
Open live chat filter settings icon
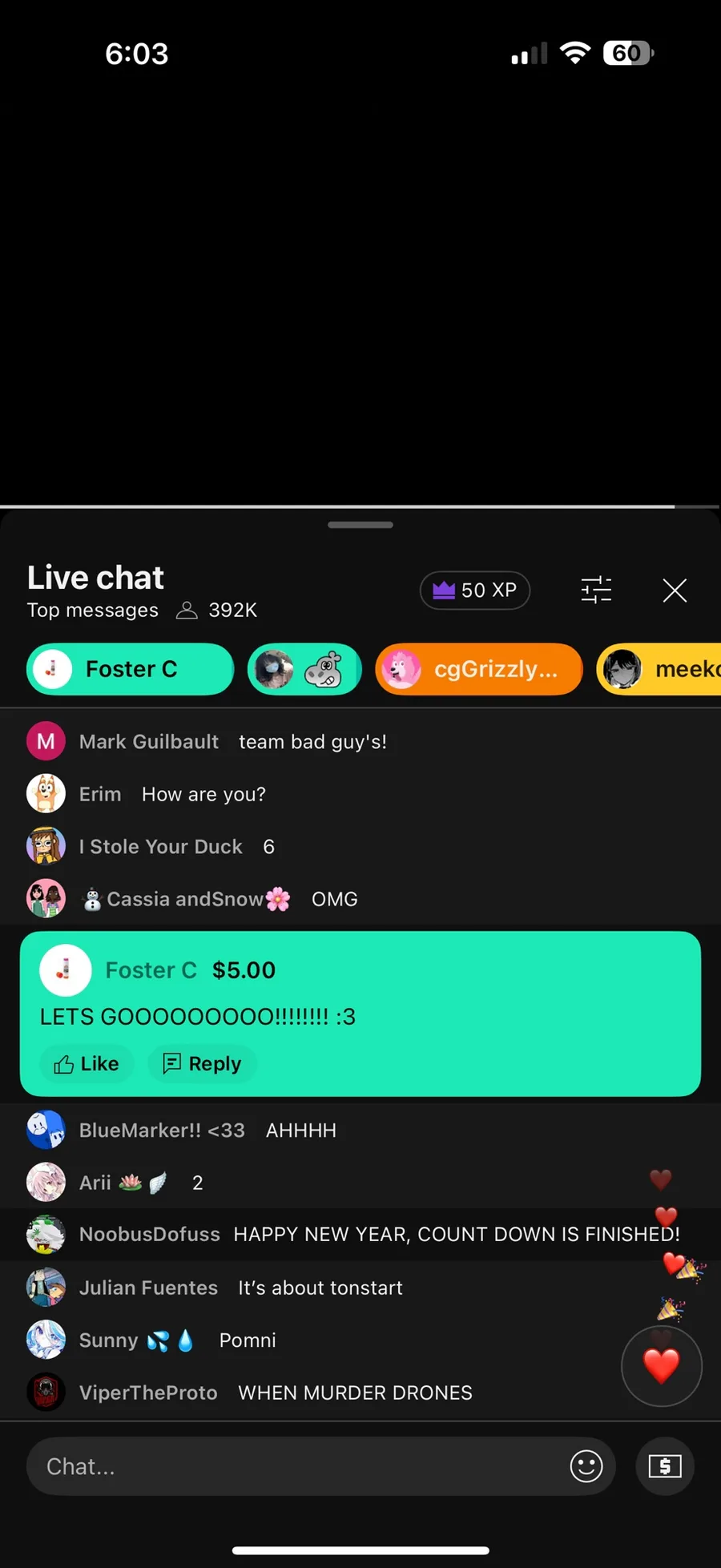596,591
